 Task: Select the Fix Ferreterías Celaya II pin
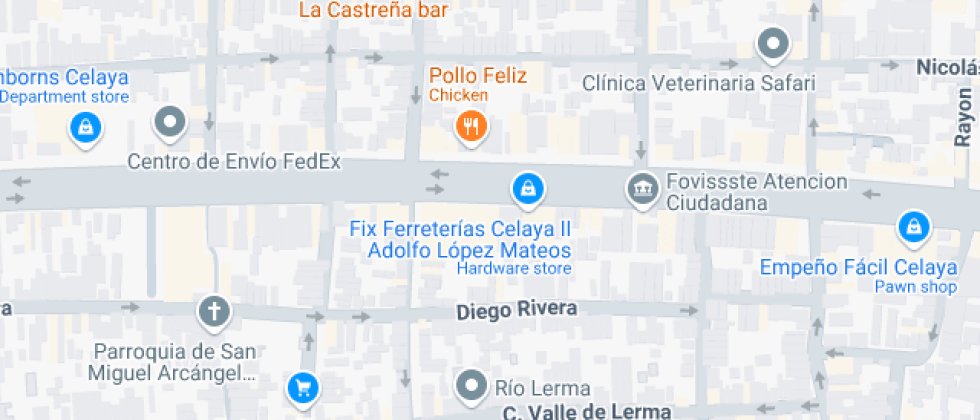tap(527, 186)
